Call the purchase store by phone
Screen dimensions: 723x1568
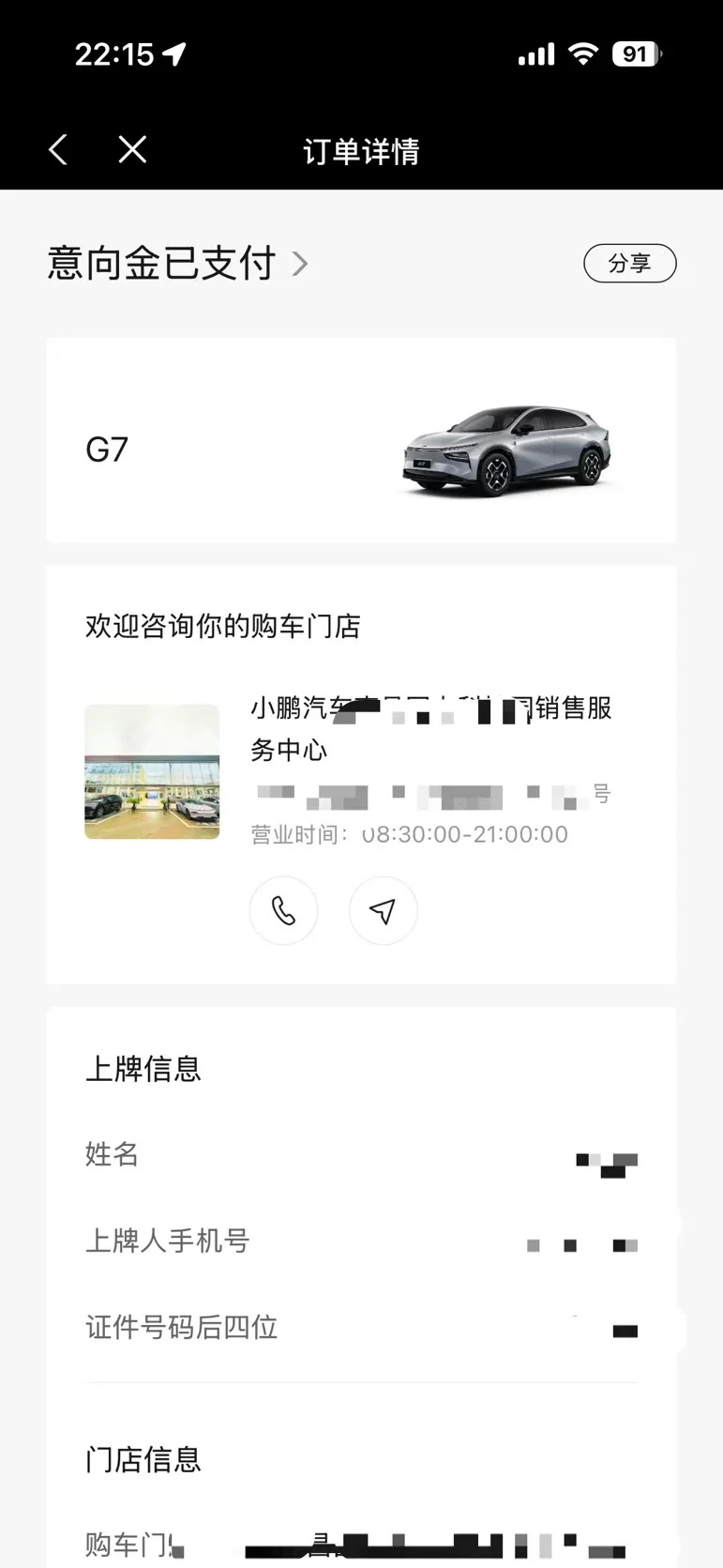click(x=283, y=910)
